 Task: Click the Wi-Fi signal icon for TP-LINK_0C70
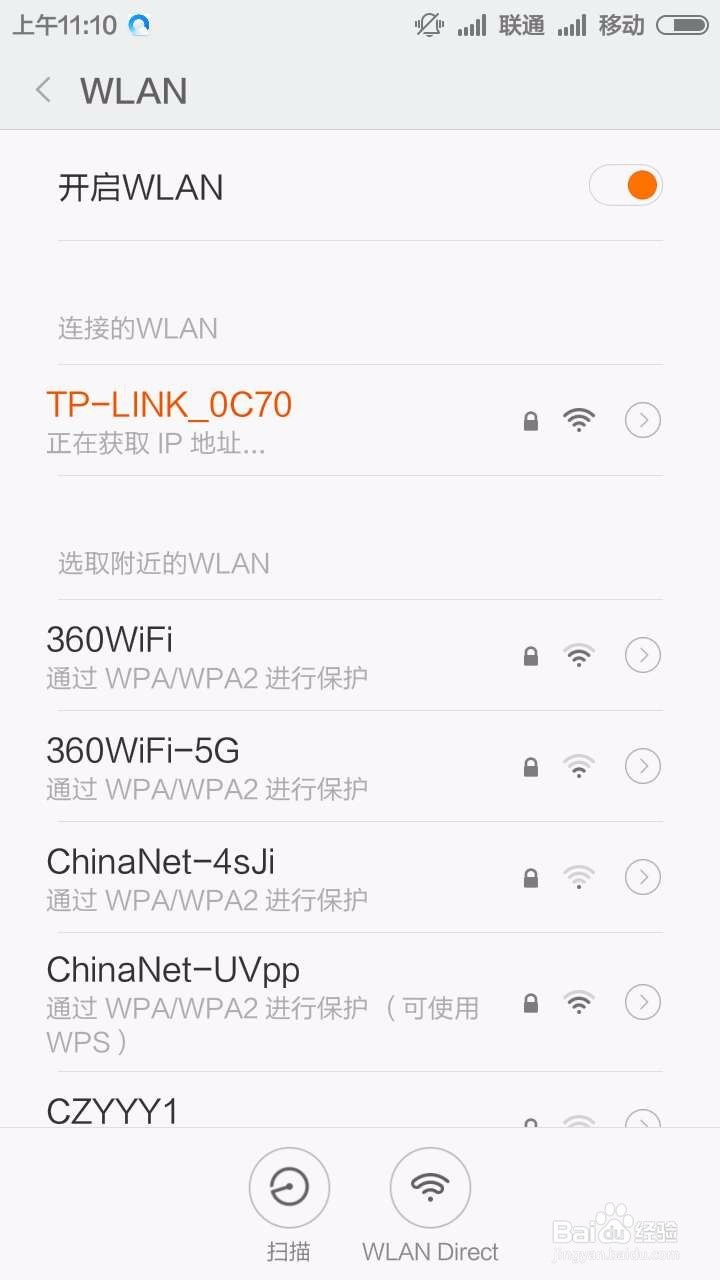click(x=579, y=420)
